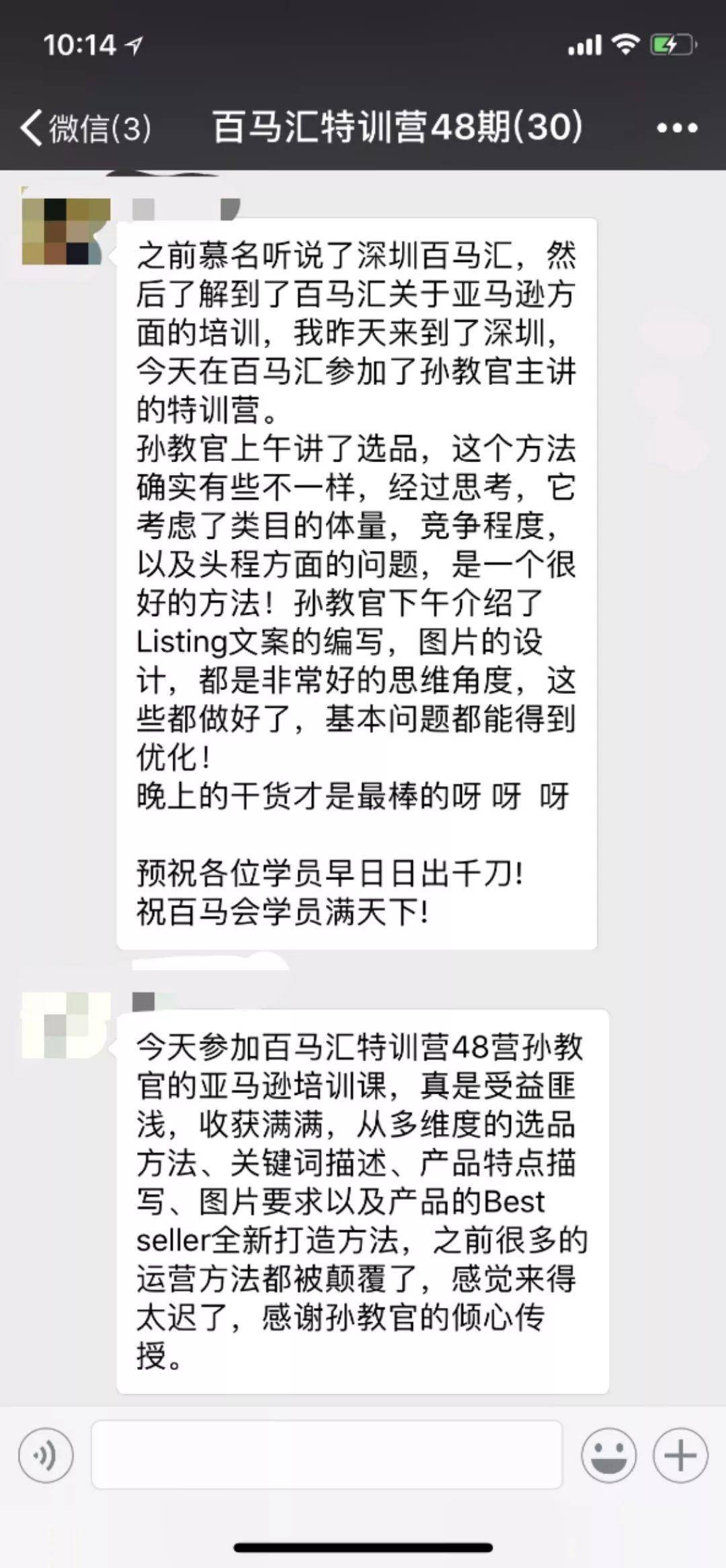Image resolution: width=726 pixels, height=1568 pixels.
Task: Go back to the 微信 chat list
Action: (84, 128)
